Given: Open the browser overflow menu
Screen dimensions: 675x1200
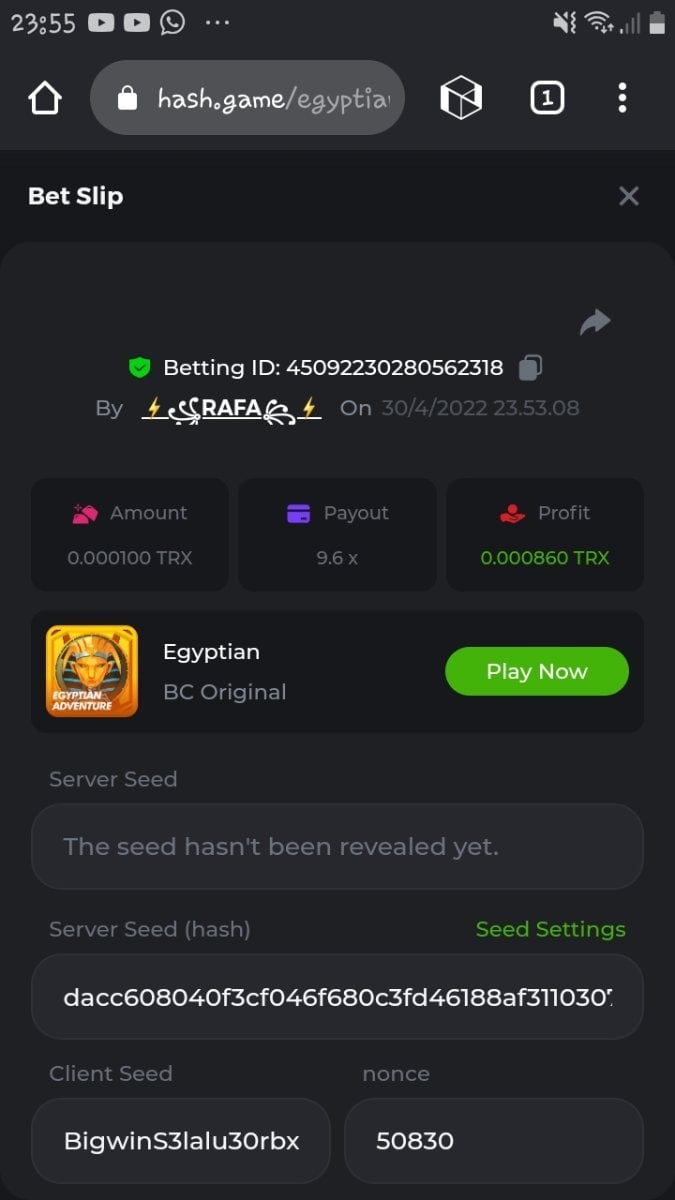Looking at the screenshot, I should coord(622,98).
